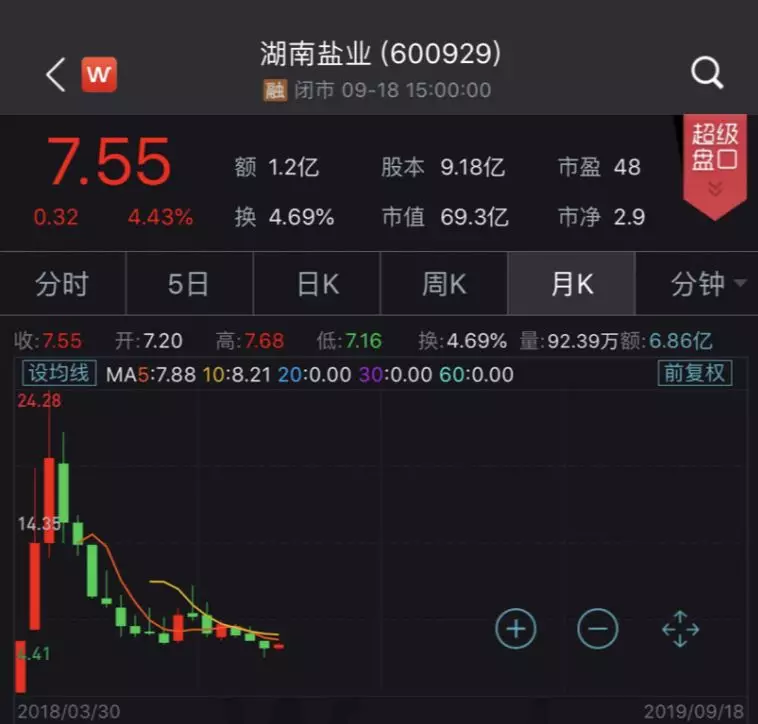
Task: Open 设均线 moving average settings
Action: [58, 374]
